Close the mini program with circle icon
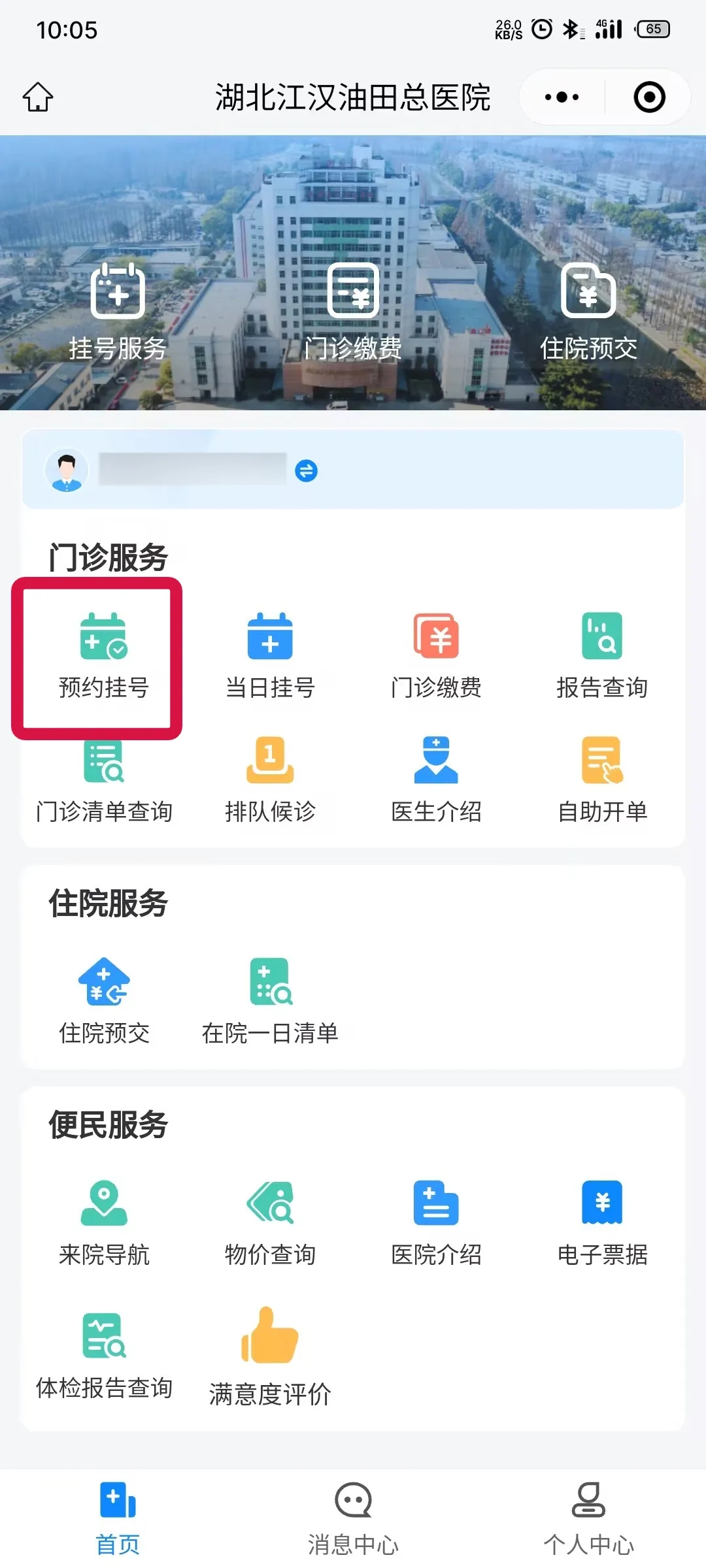Viewport: 706px width, 1568px height. [649, 97]
